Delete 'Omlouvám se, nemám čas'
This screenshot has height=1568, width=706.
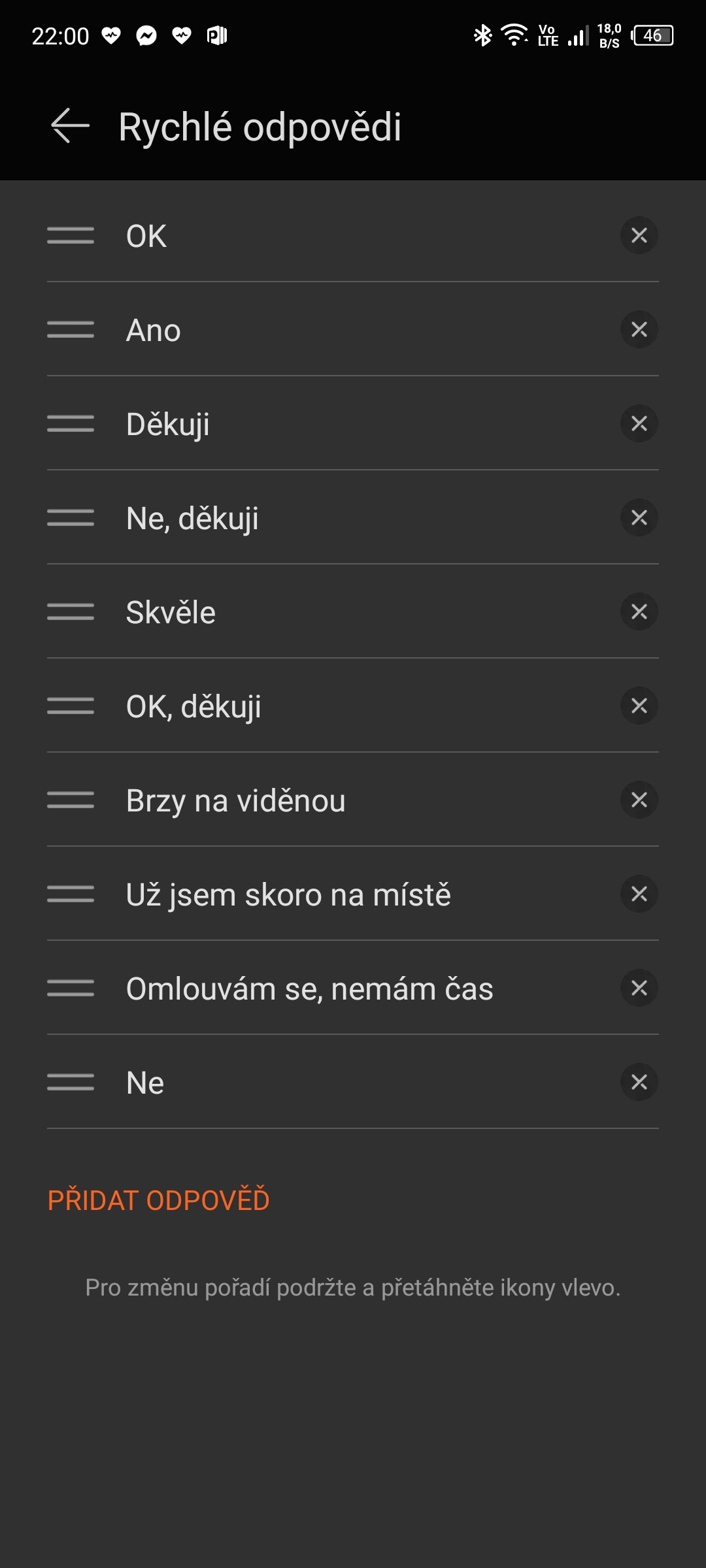[639, 988]
